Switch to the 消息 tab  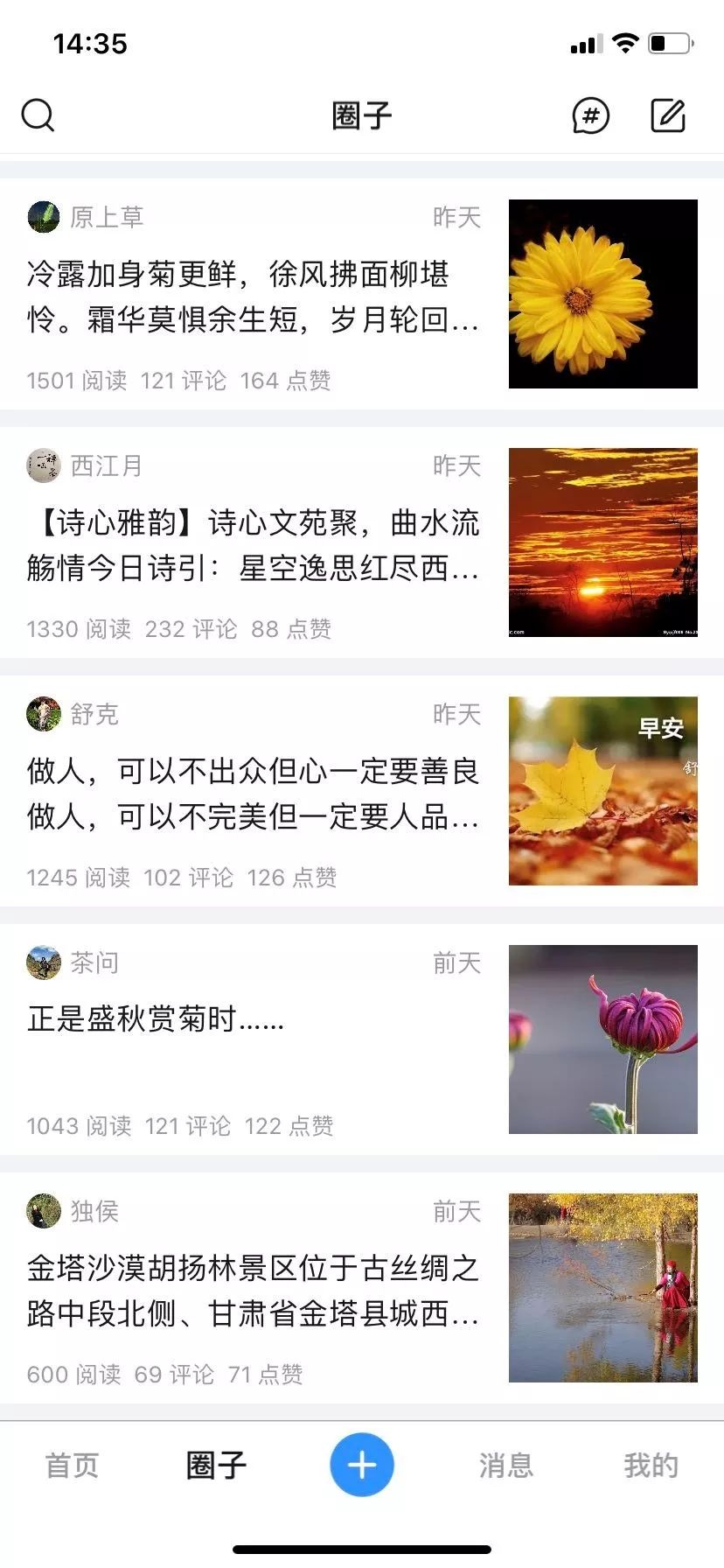coord(506,1465)
